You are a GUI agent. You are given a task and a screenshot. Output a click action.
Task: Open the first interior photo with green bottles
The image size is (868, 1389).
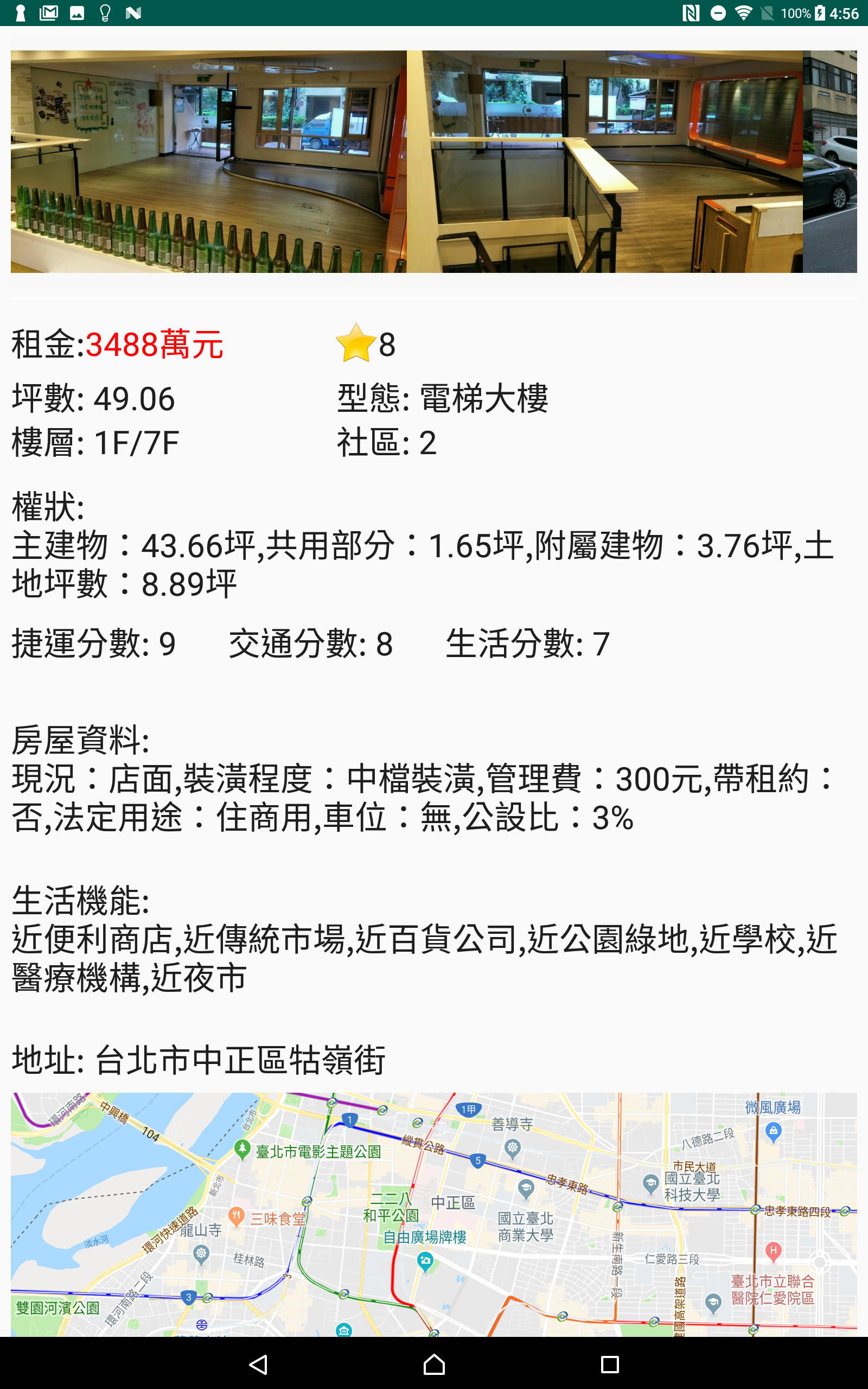pyautogui.click(x=208, y=161)
